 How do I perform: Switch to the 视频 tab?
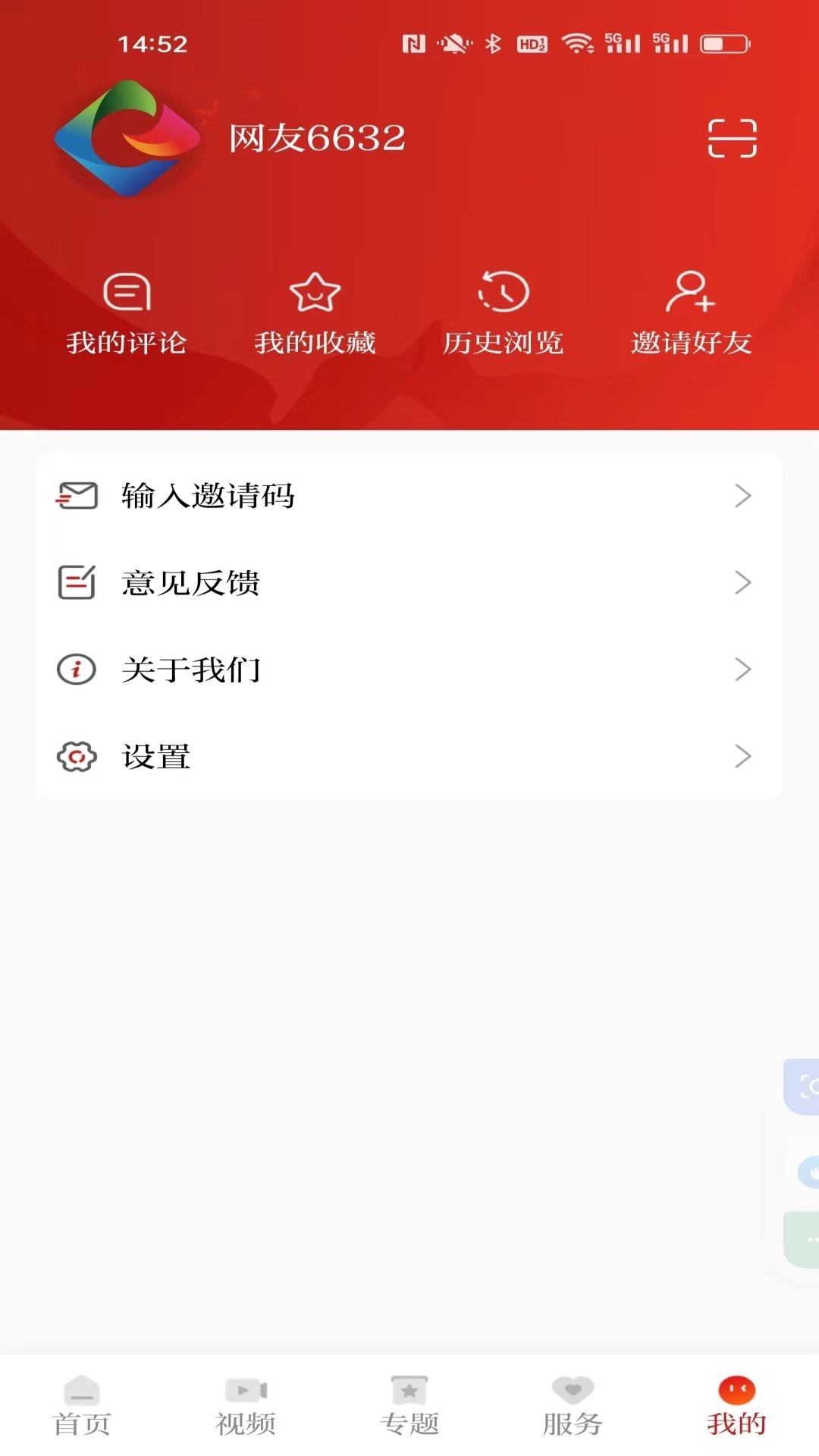[246, 1407]
